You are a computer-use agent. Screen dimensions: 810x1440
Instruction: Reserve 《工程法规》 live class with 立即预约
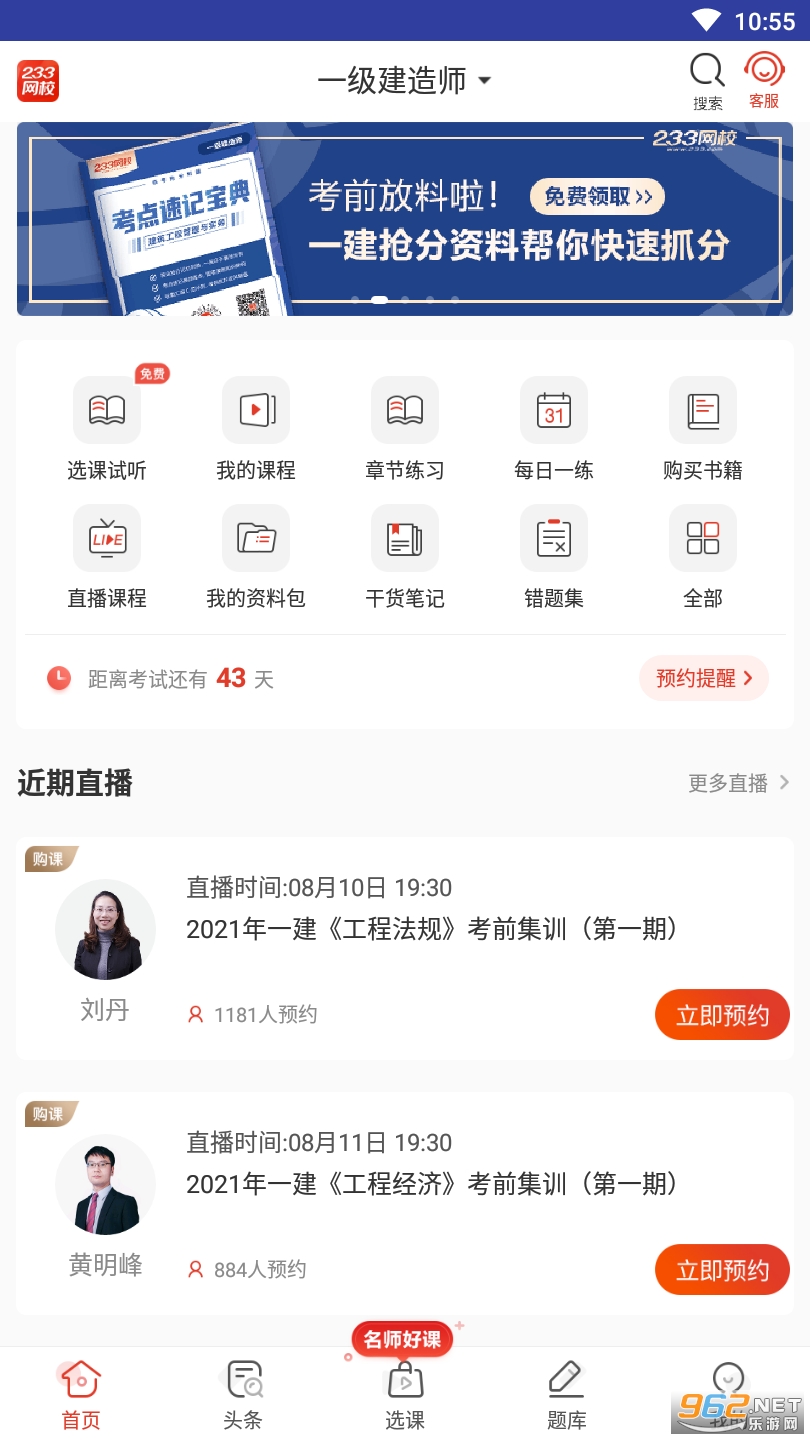point(722,1016)
